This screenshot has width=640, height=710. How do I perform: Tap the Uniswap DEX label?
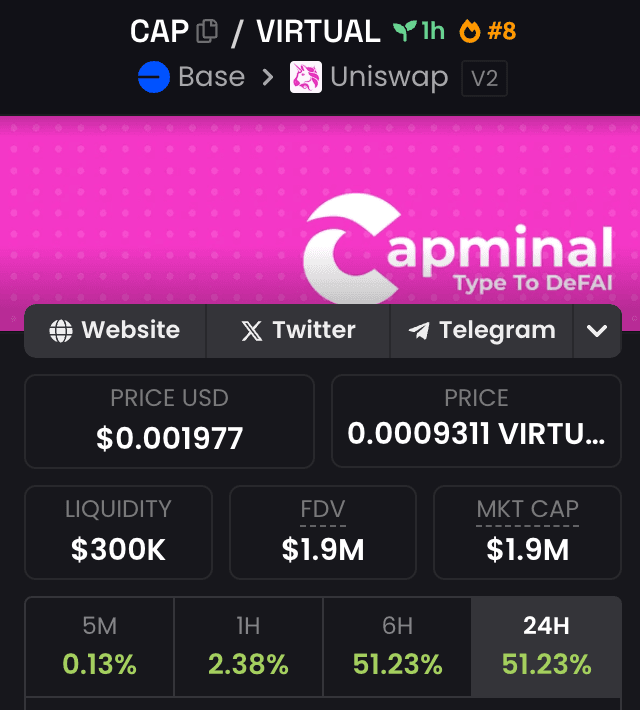369,78
